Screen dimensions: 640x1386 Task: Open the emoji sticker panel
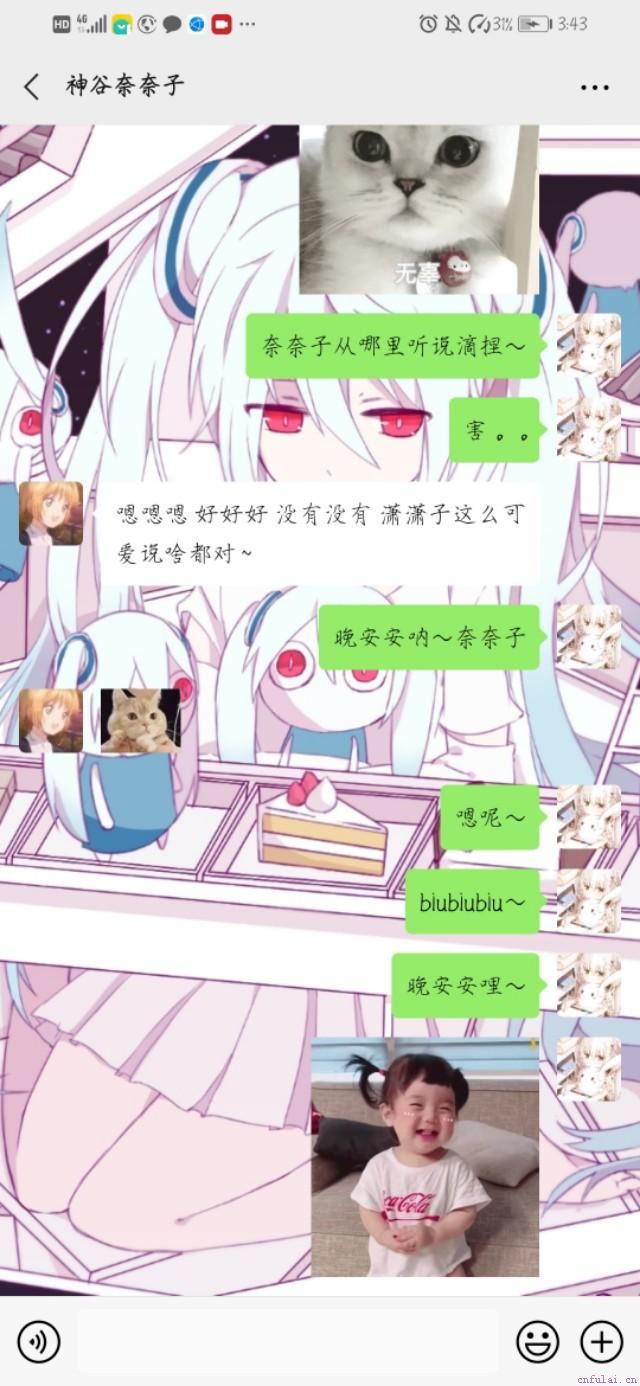point(537,1341)
